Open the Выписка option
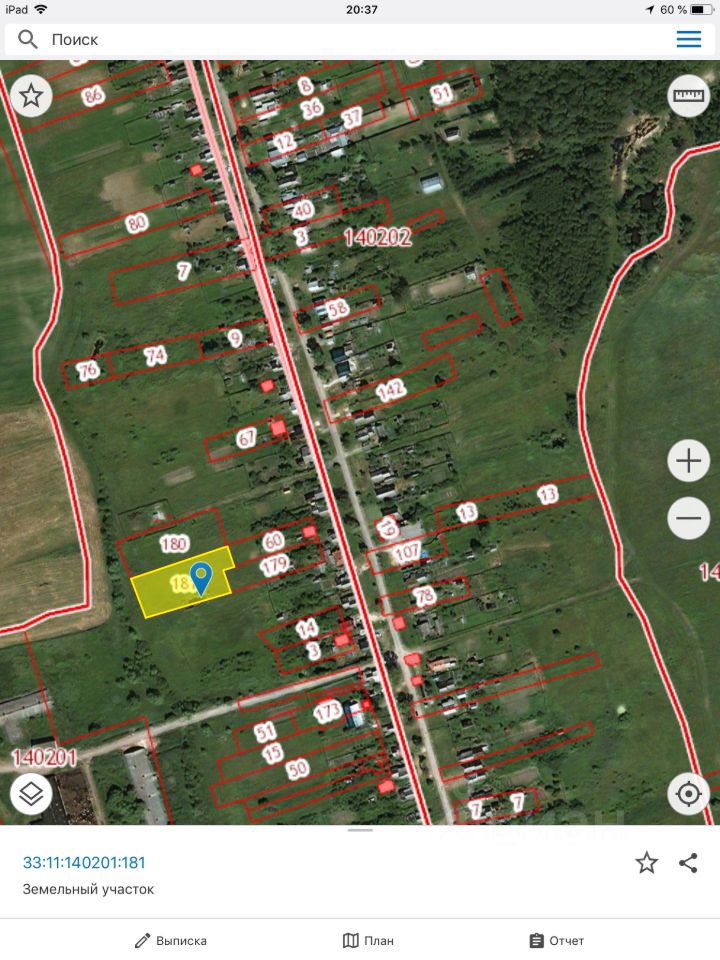Viewport: 720px width, 960px height. (171, 941)
